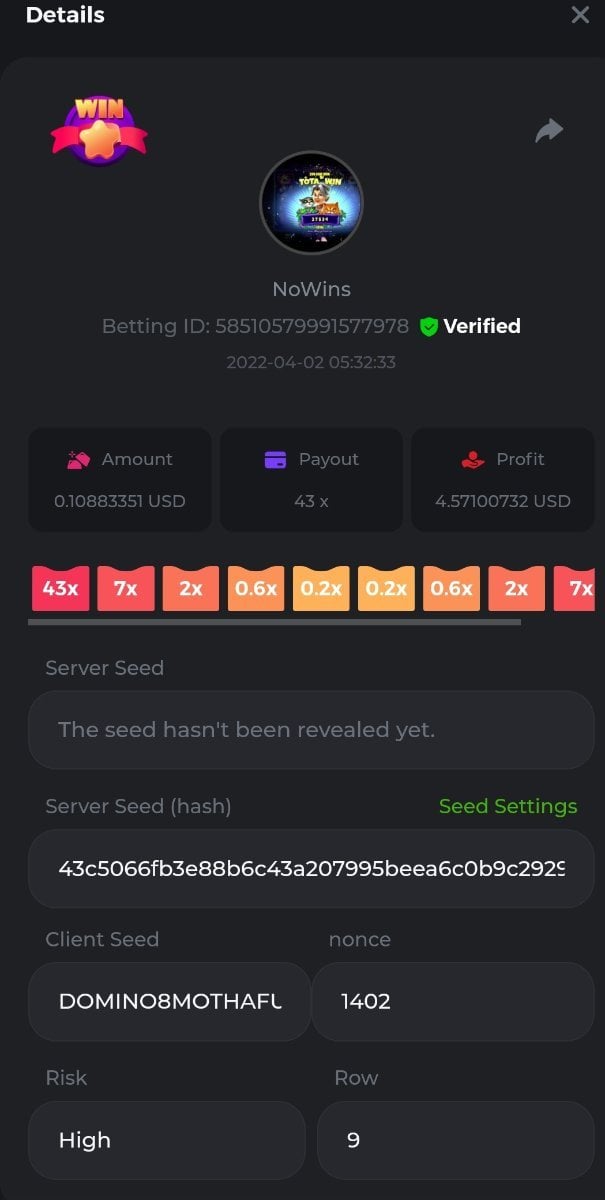The width and height of the screenshot is (605, 1200).
Task: Tap the Server Seed hash field
Action: pos(311,868)
